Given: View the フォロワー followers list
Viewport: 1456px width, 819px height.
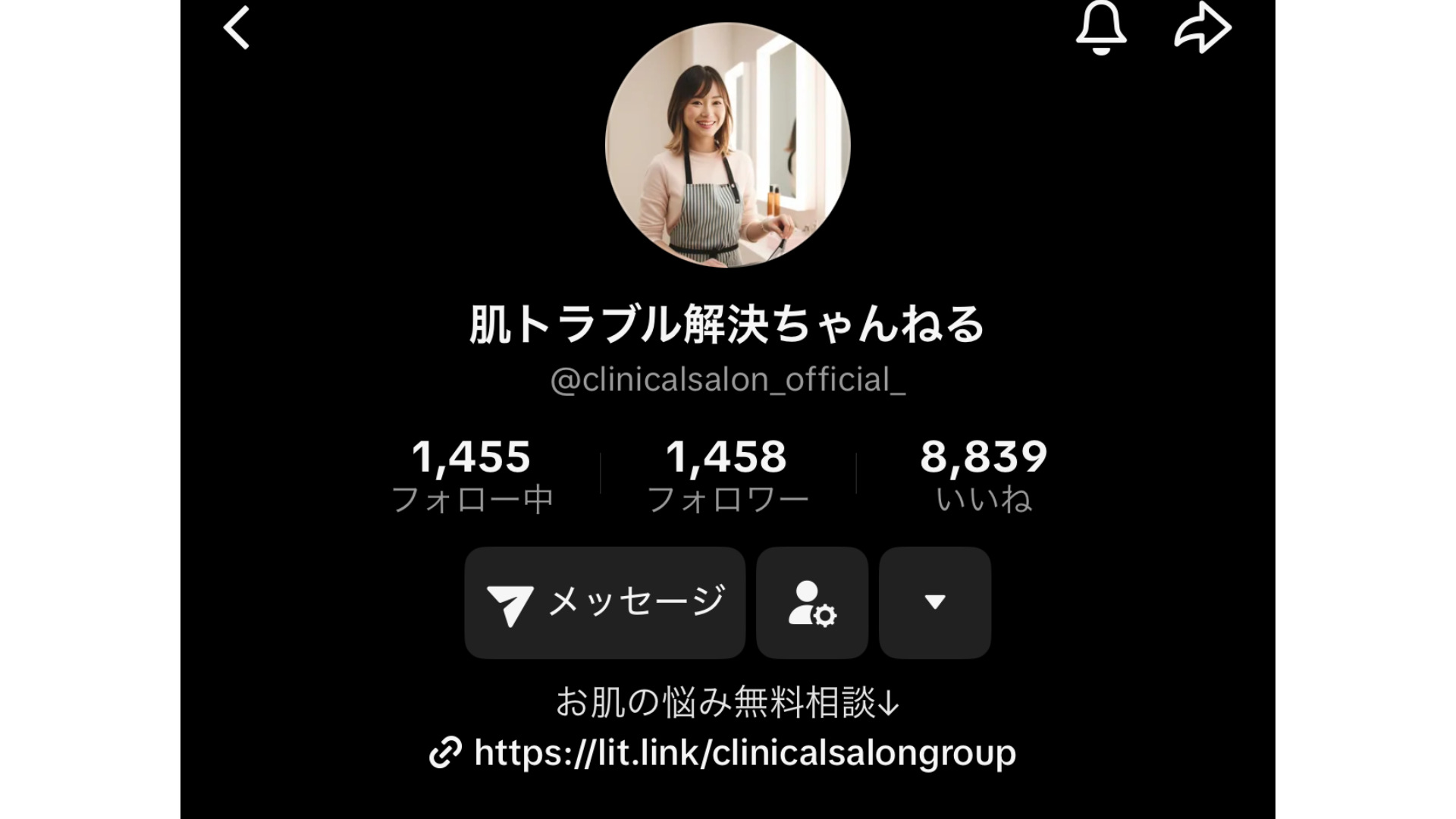Looking at the screenshot, I should (727, 475).
